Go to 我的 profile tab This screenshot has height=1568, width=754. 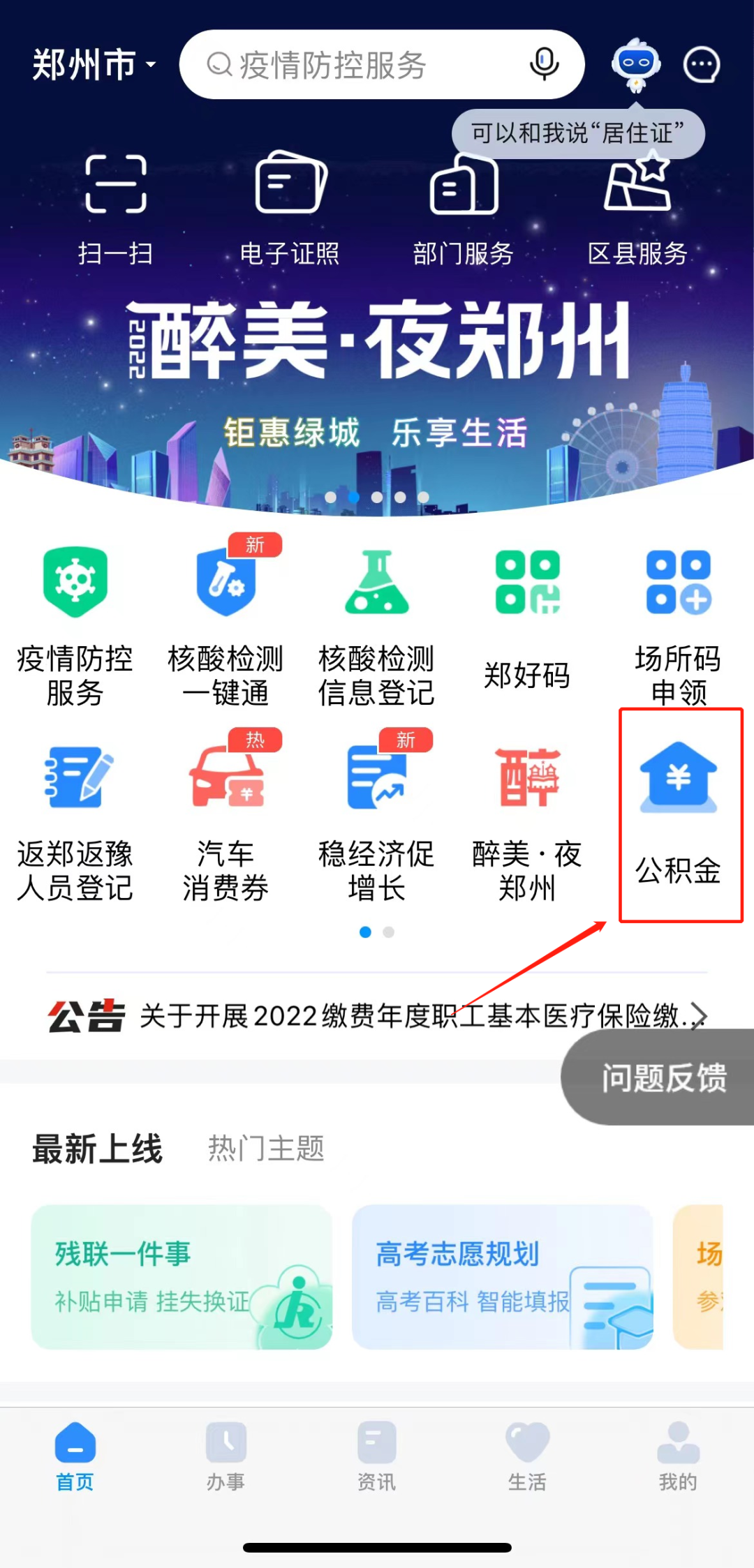pos(678,1456)
